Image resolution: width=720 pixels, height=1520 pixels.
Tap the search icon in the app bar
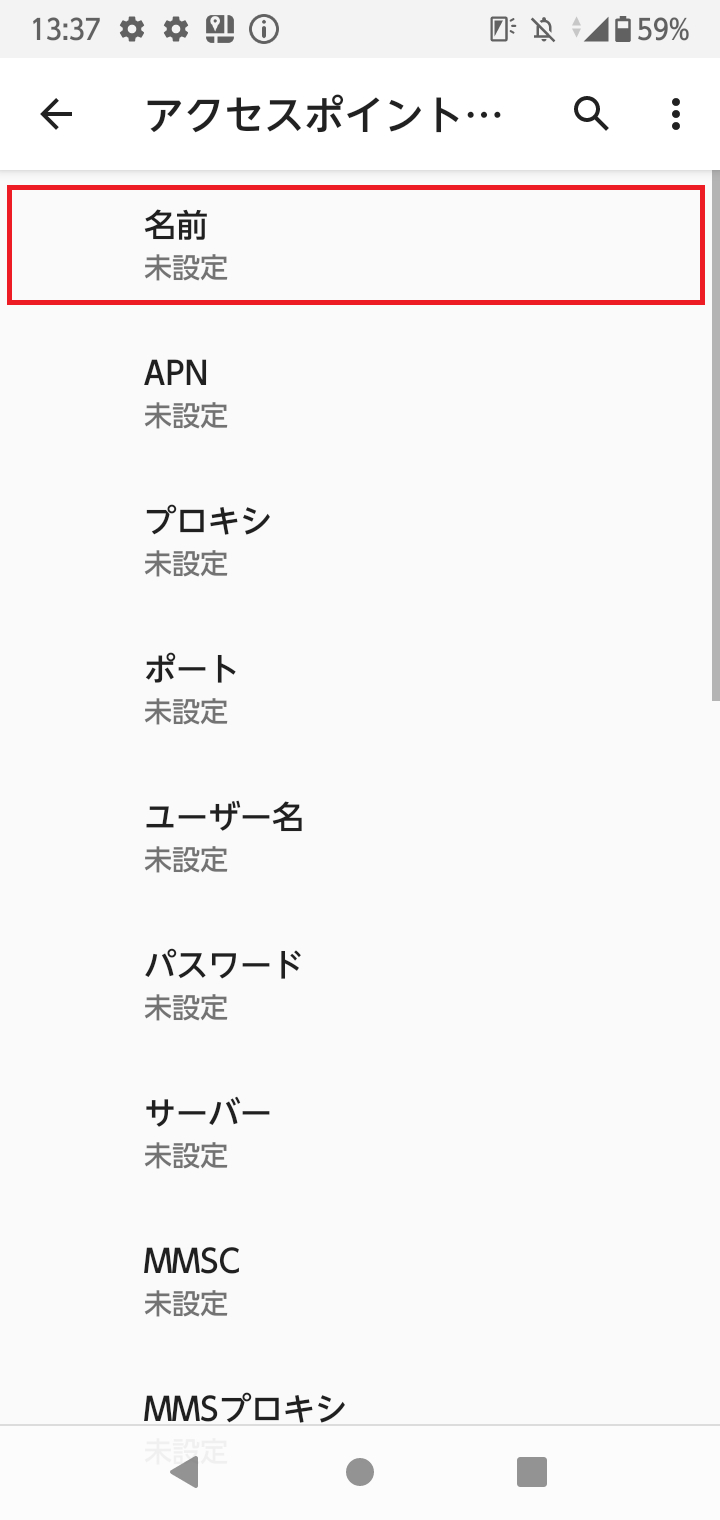pos(591,113)
